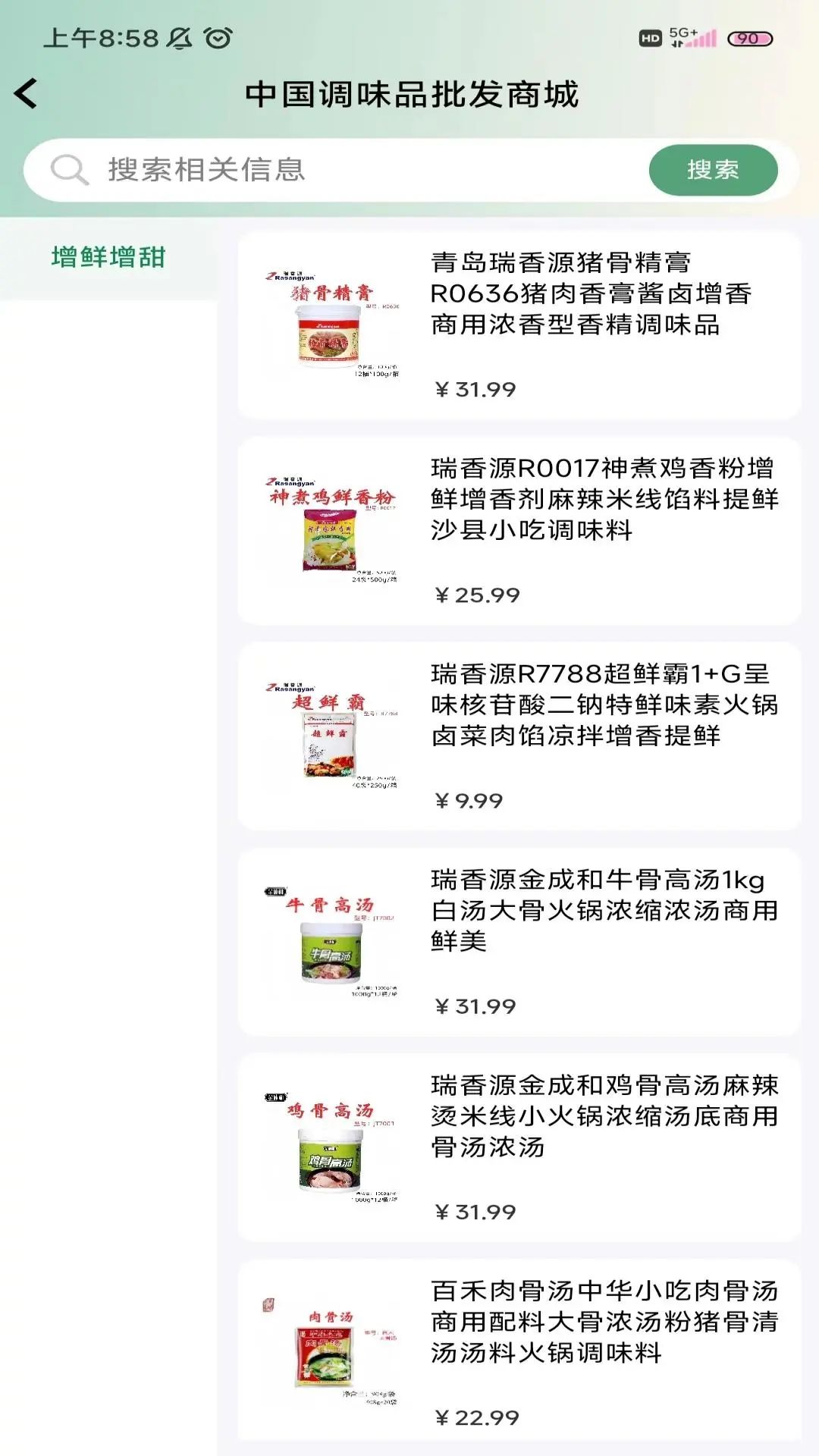
Task: Tap the green 搜索 button
Action: click(x=712, y=170)
